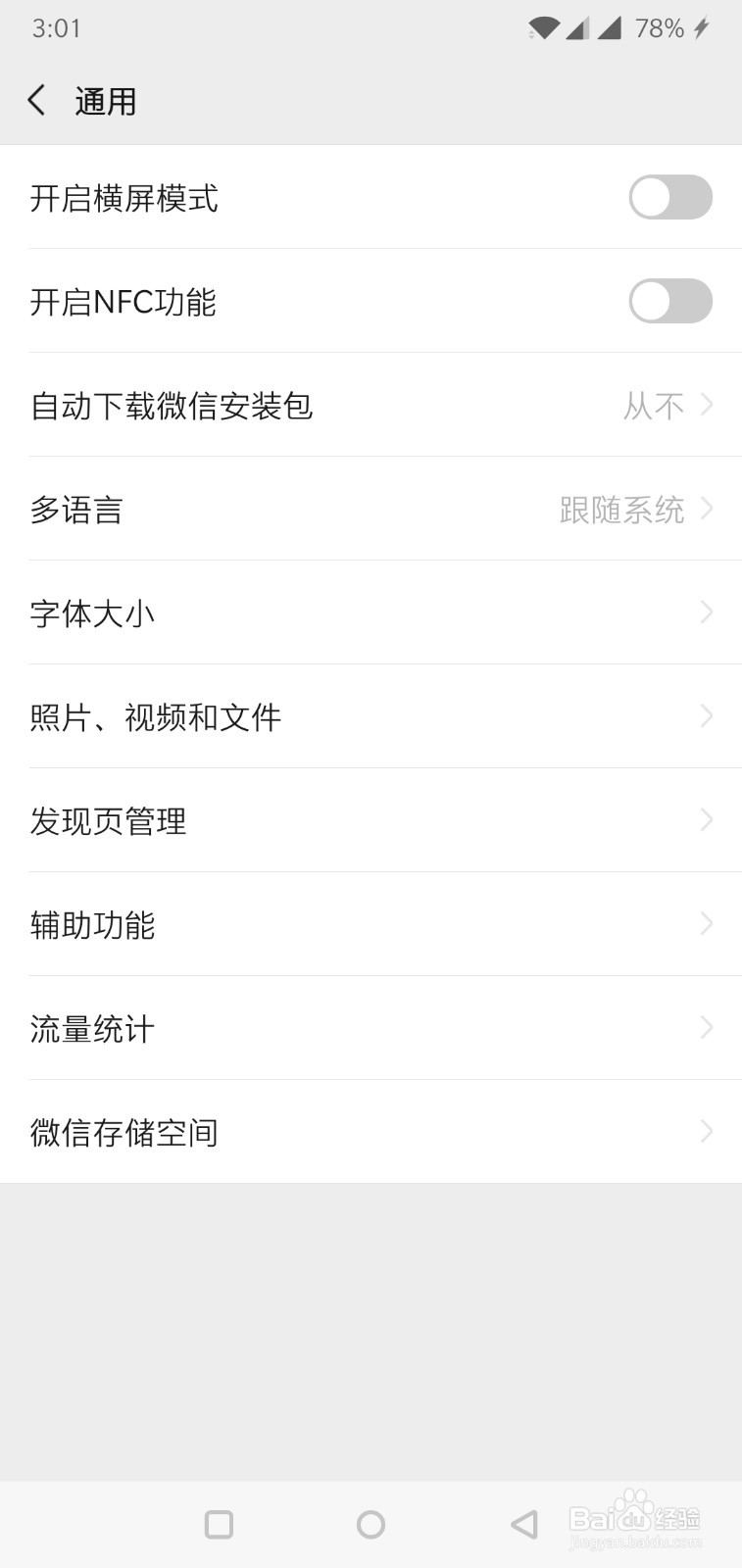This screenshot has height=1568, width=742.
Task: Tap the 78% battery percentage display
Action: 659,27
